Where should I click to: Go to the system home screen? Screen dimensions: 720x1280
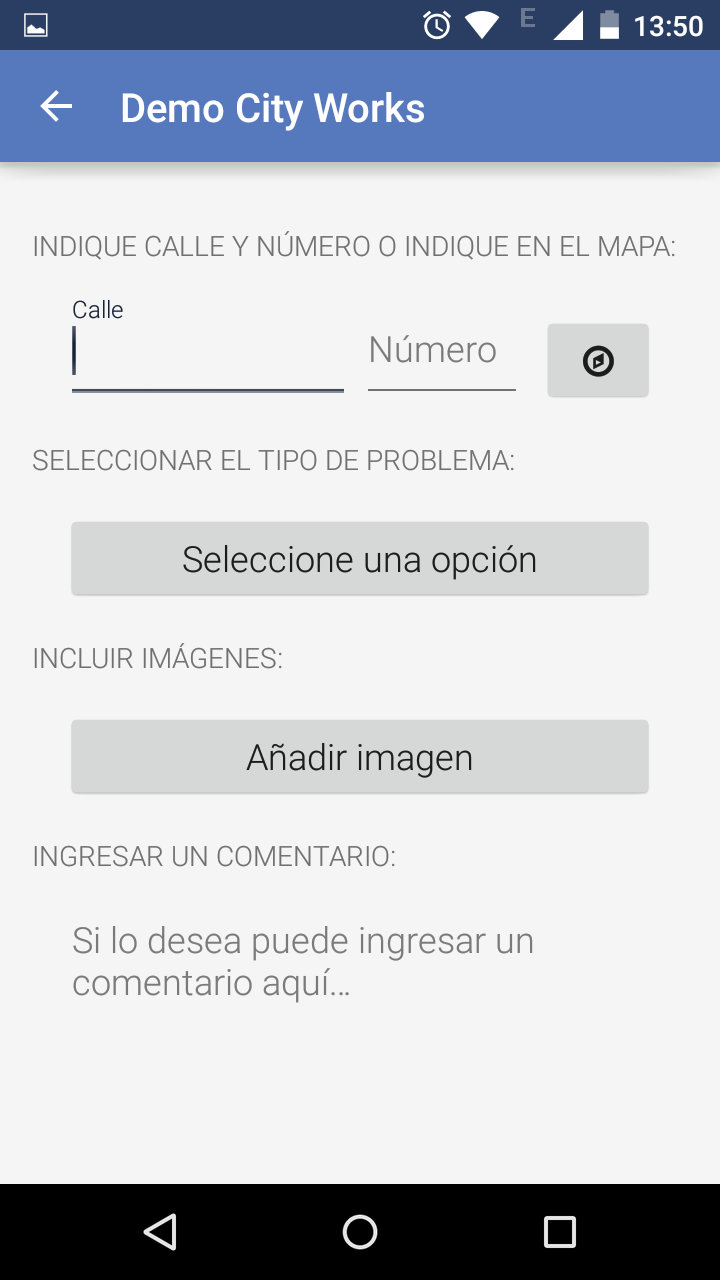(360, 1232)
